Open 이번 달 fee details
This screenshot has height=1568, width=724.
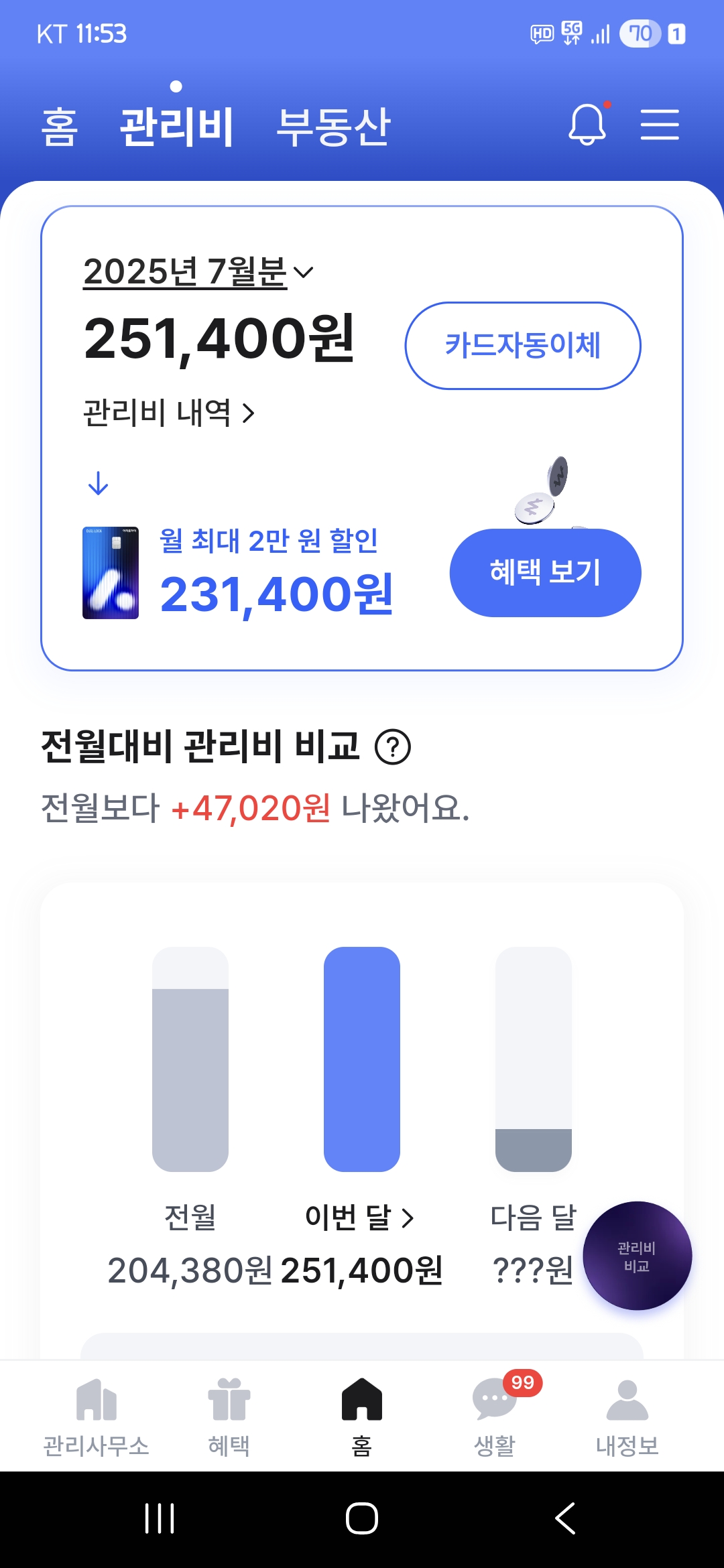point(360,1218)
